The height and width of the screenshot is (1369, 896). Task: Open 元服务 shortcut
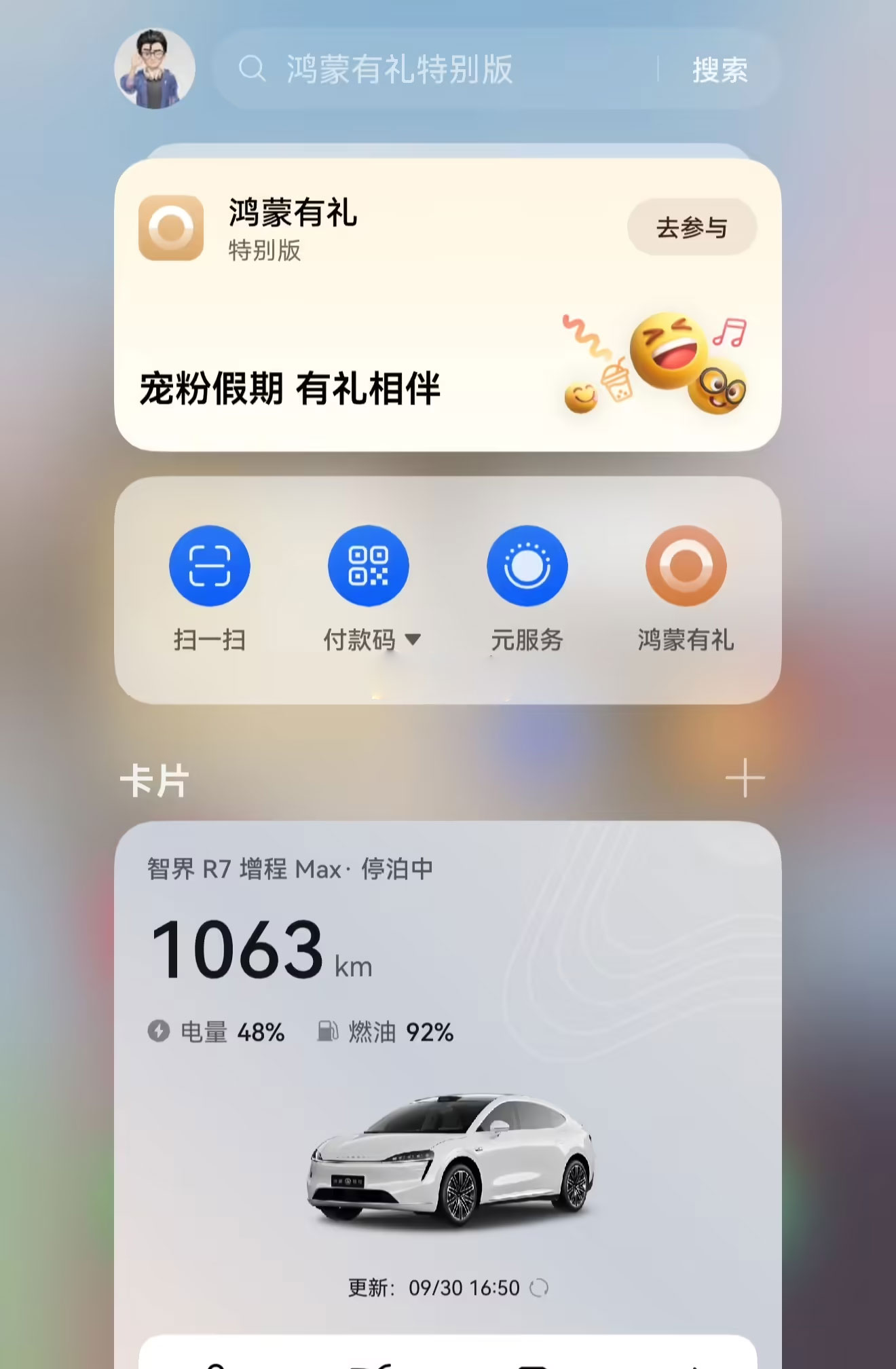pyautogui.click(x=527, y=566)
